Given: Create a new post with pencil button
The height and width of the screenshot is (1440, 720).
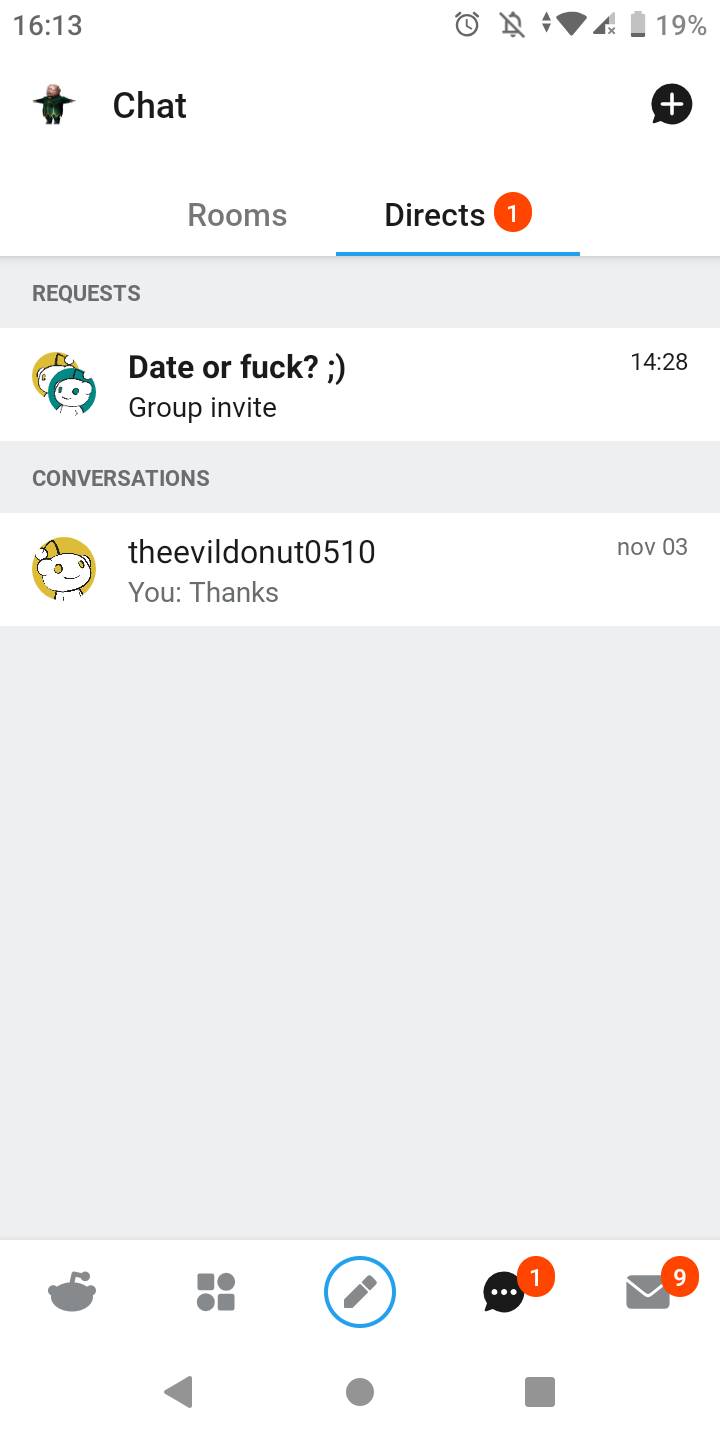Looking at the screenshot, I should (360, 1292).
